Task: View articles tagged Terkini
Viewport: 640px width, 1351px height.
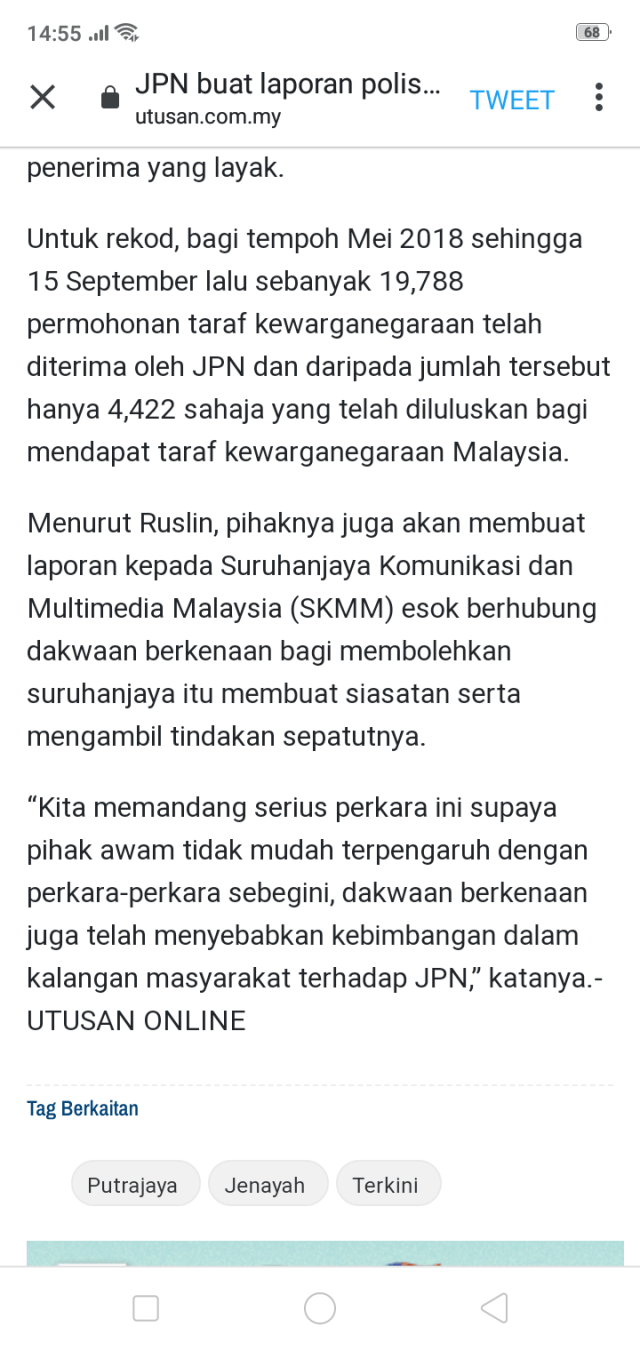Action: (x=386, y=1186)
